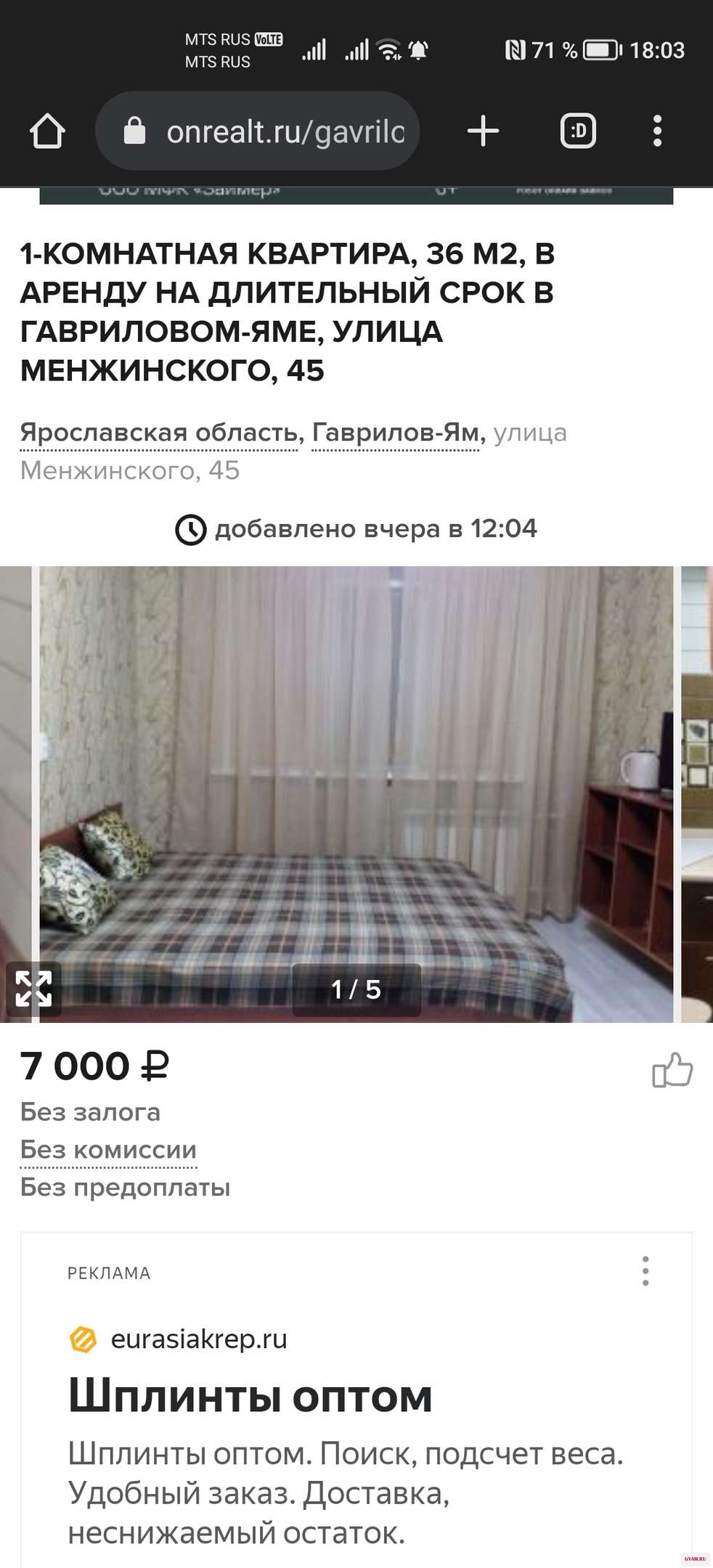This screenshot has height=1568, width=713.
Task: Tap the onrealt.ru address bar
Action: [258, 132]
